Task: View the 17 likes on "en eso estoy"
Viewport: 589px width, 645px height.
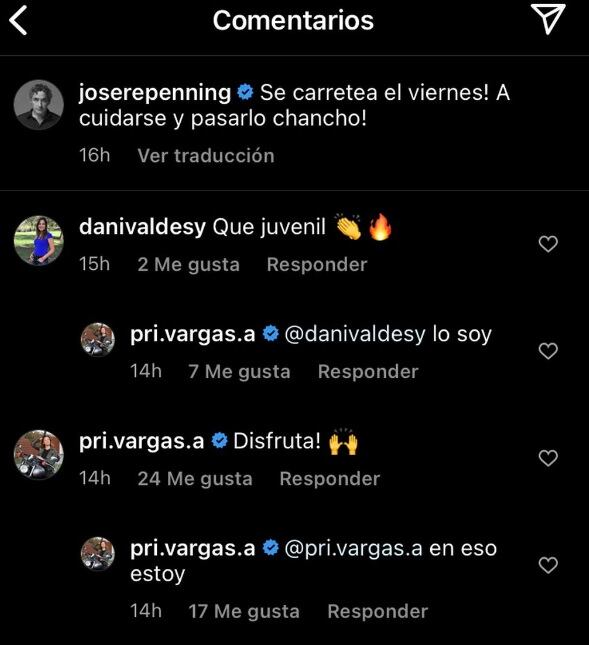Action: [244, 611]
